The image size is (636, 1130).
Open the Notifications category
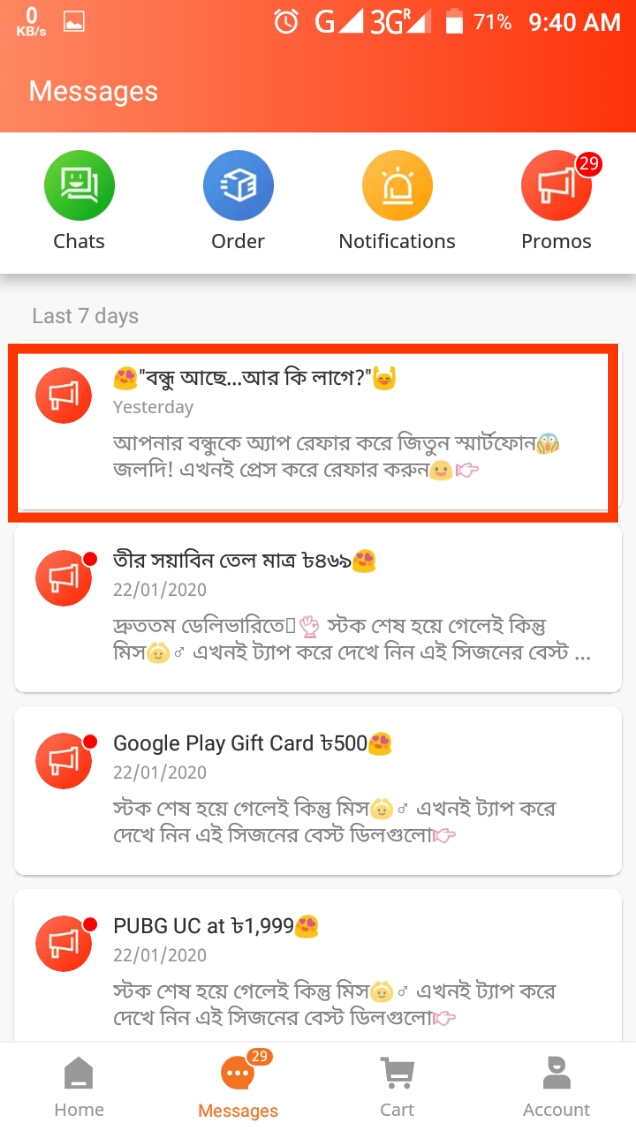[x=397, y=200]
